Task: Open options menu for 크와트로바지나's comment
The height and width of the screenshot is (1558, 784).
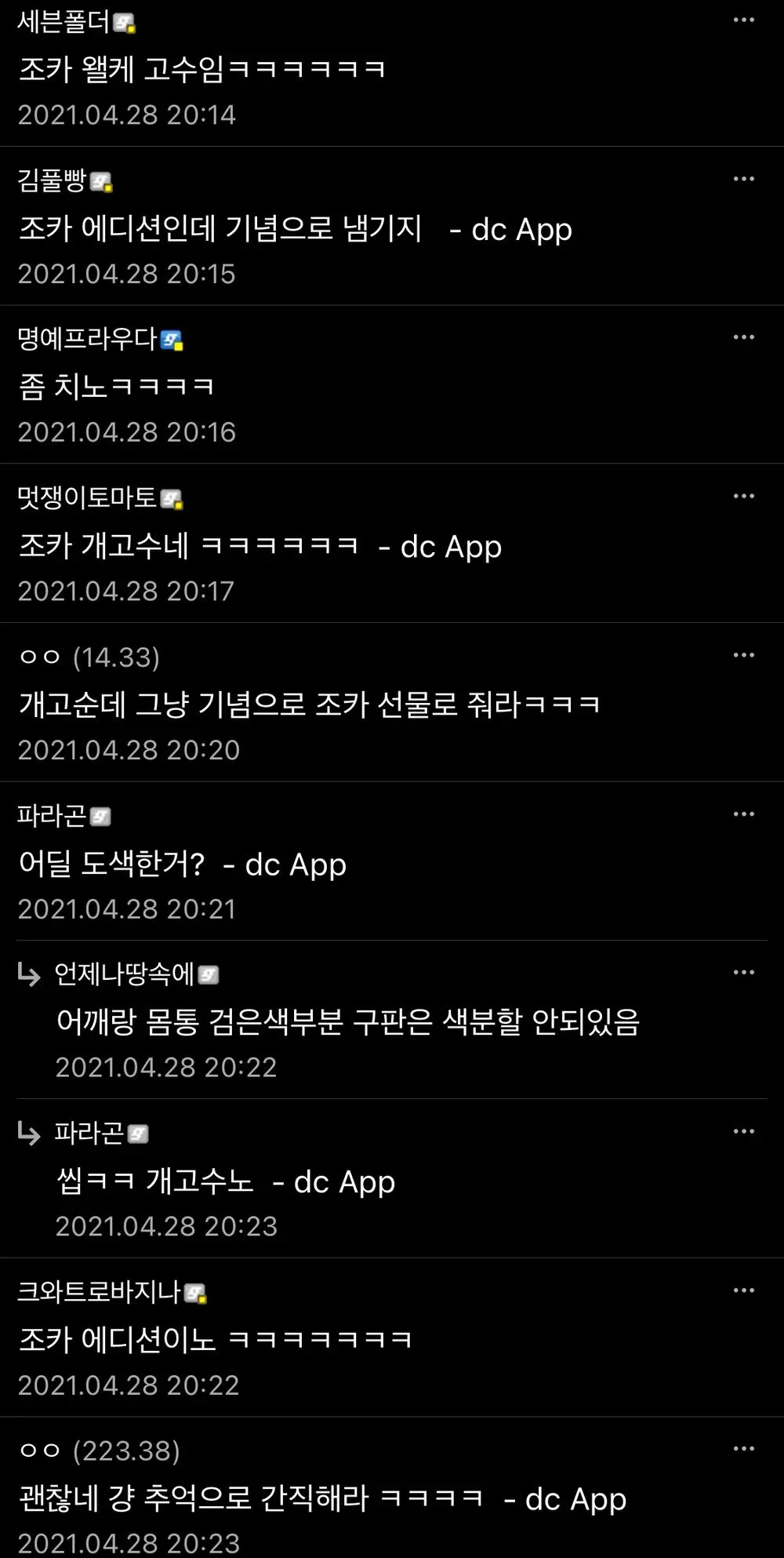Action: (x=743, y=1290)
